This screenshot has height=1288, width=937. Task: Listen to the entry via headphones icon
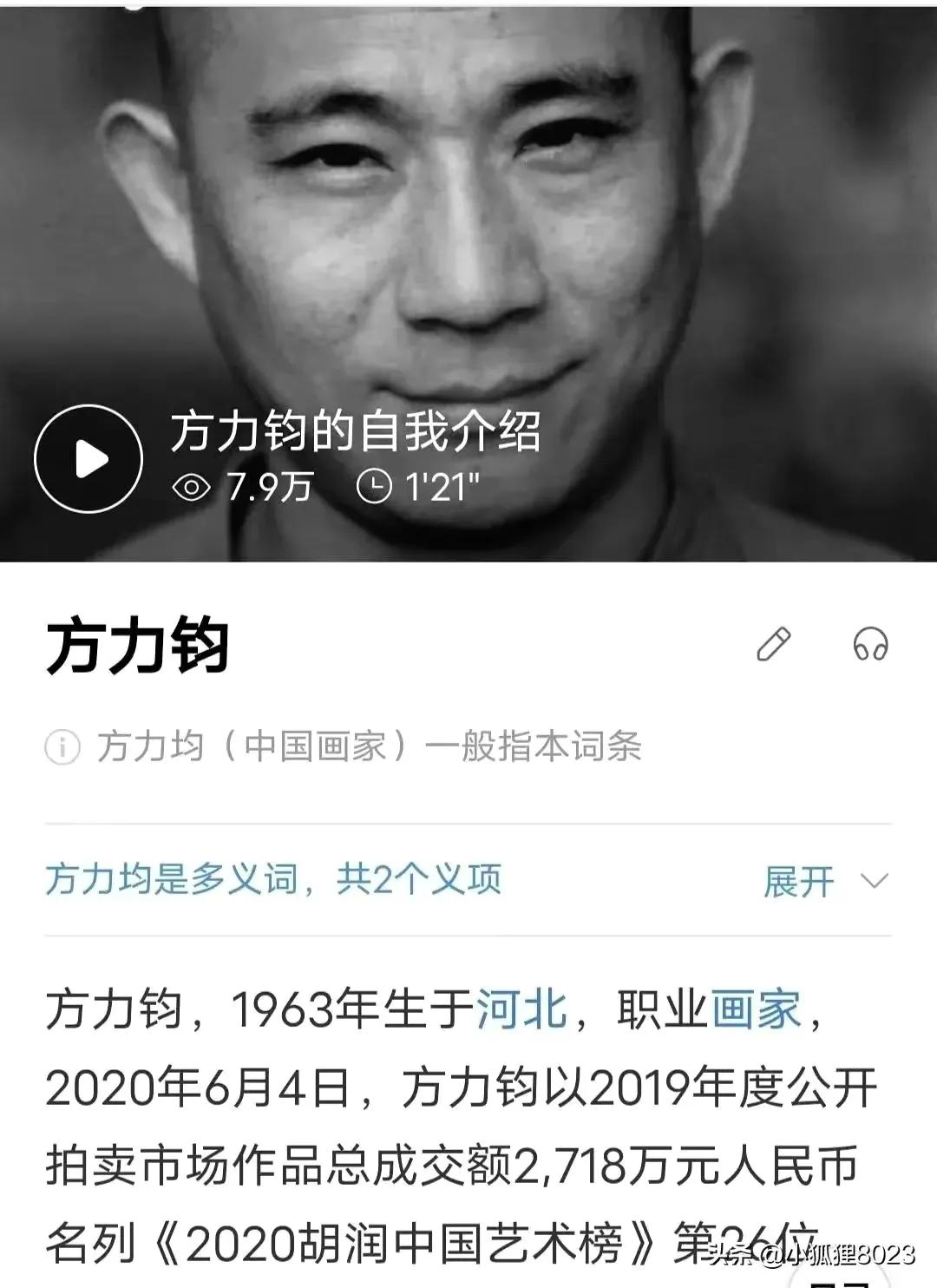pyautogui.click(x=870, y=645)
